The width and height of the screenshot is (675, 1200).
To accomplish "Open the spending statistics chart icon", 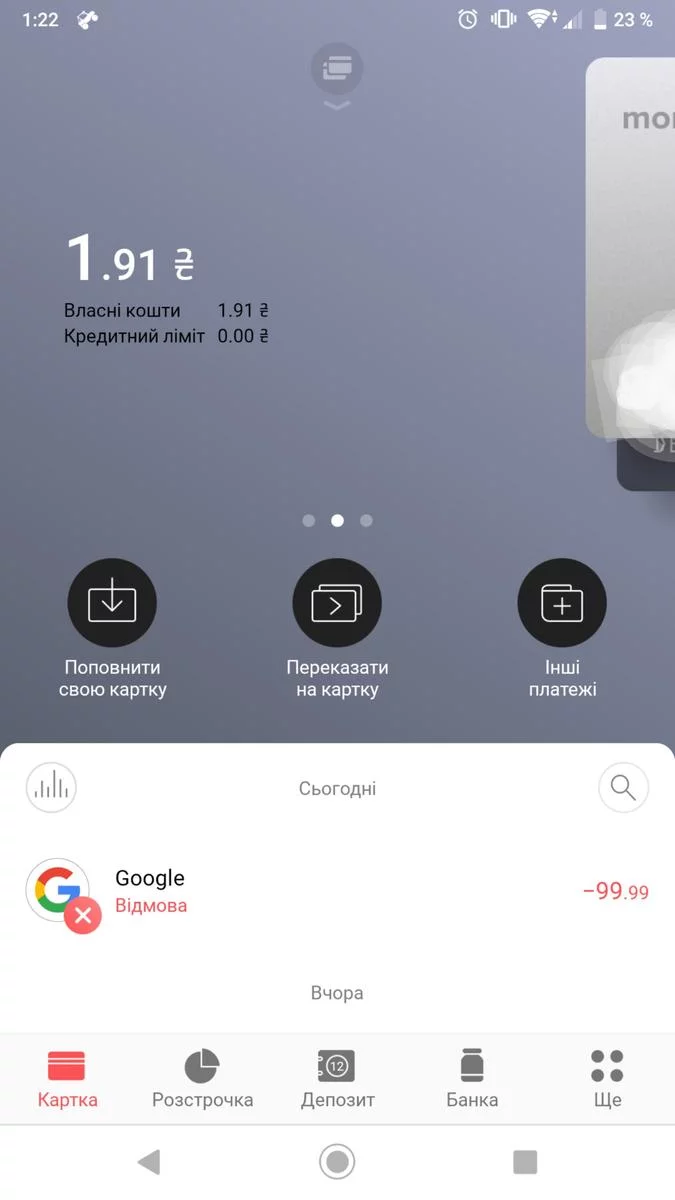I will pyautogui.click(x=51, y=788).
